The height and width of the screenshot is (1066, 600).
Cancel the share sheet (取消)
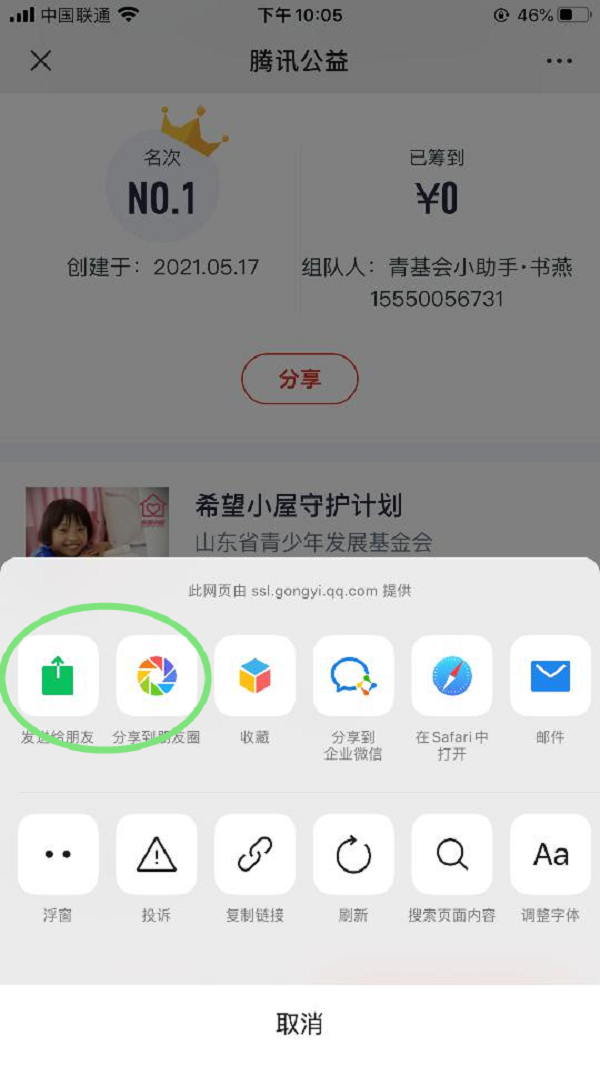300,1023
